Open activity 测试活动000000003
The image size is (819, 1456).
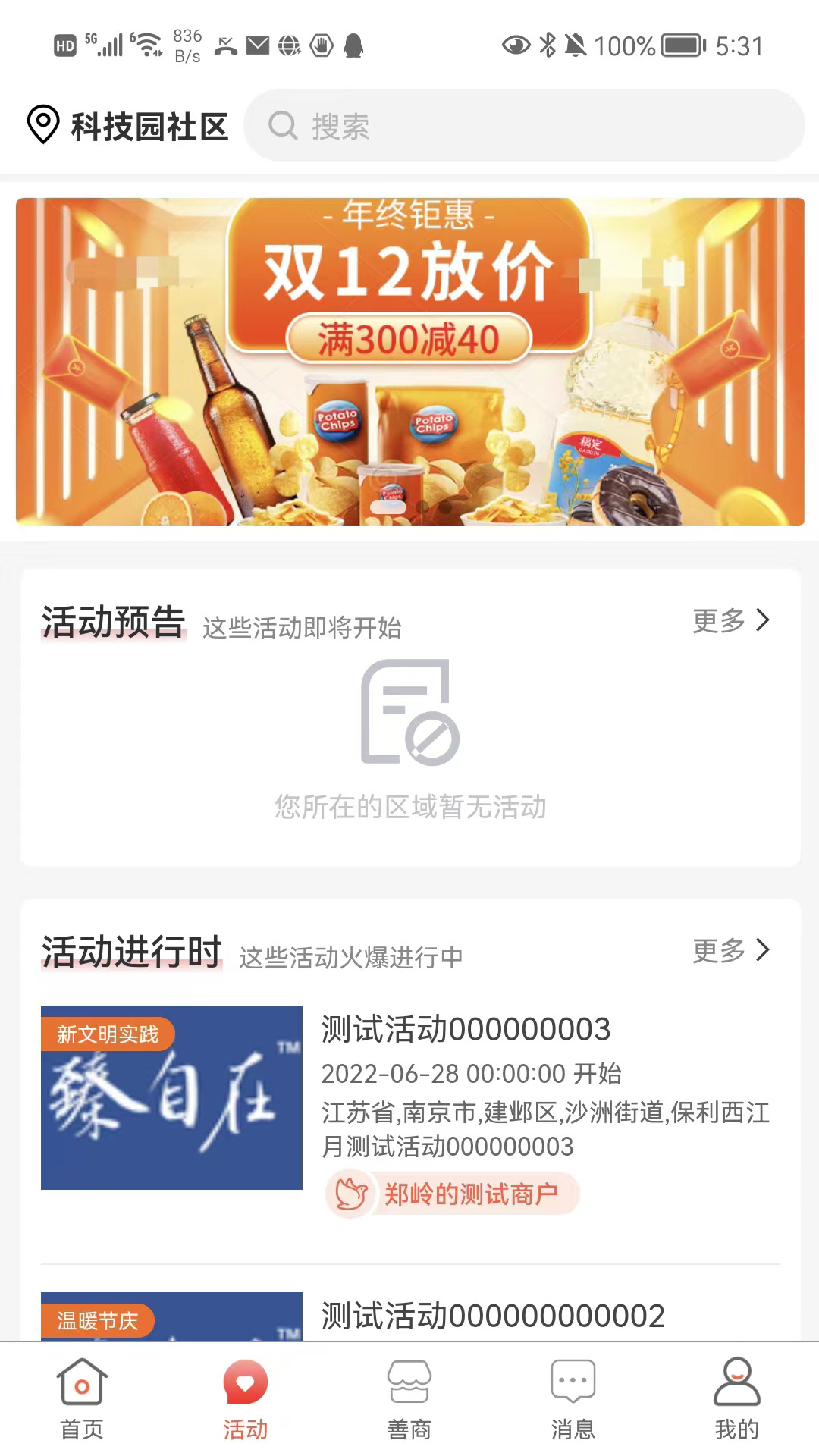coord(466,1029)
